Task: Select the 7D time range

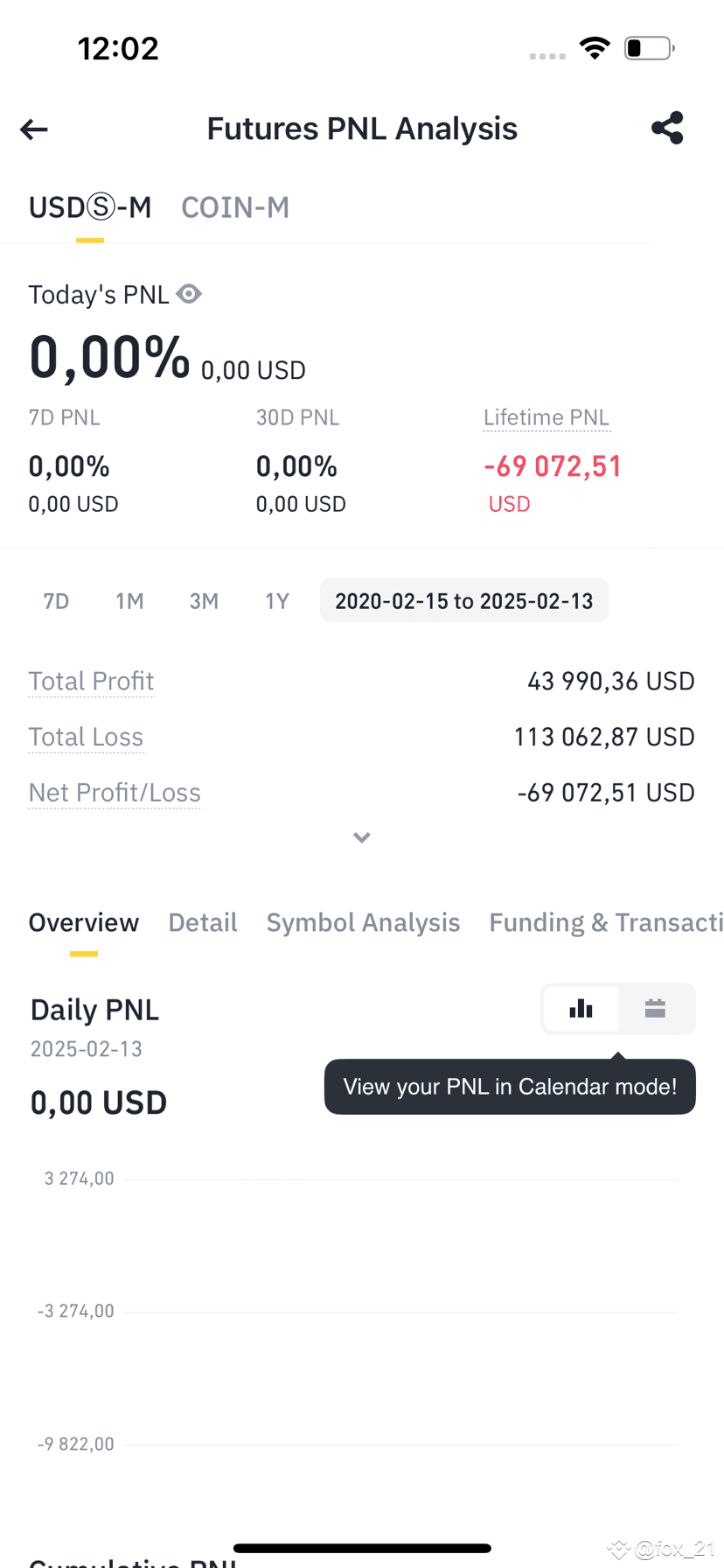Action: (x=56, y=601)
